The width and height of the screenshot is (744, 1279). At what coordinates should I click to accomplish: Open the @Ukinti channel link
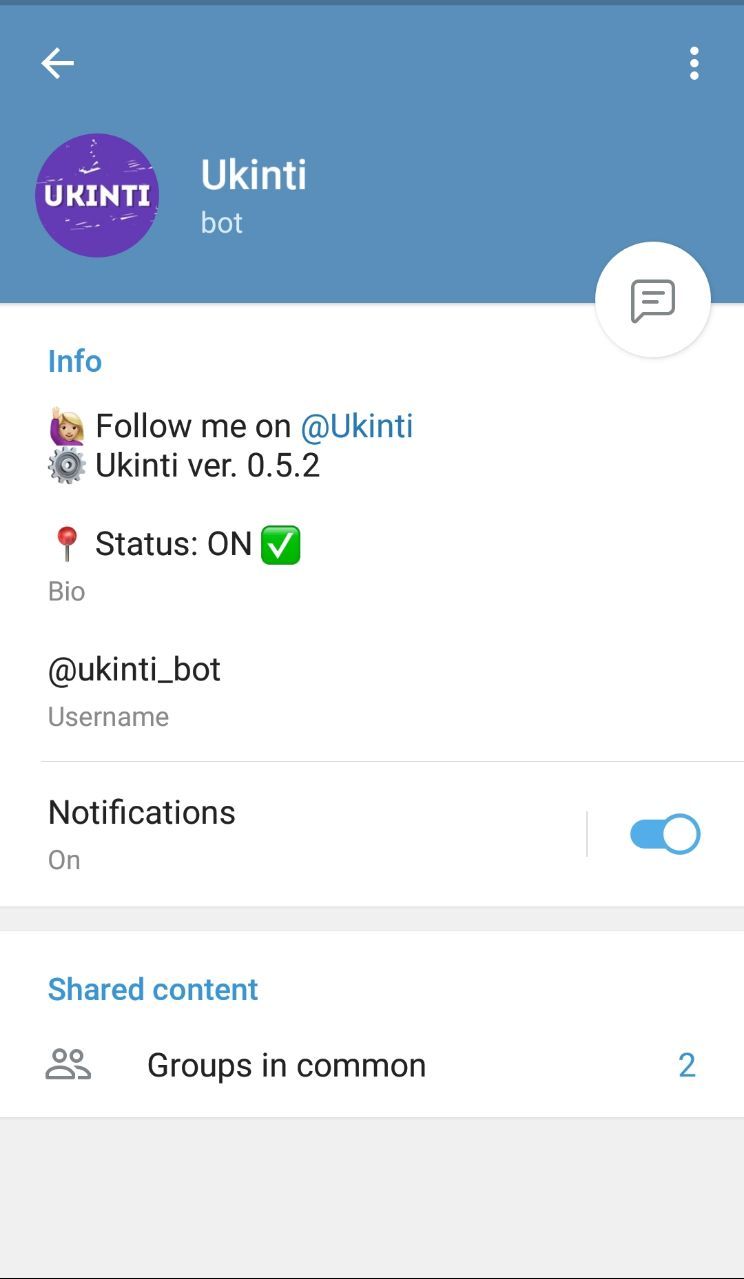pos(357,426)
